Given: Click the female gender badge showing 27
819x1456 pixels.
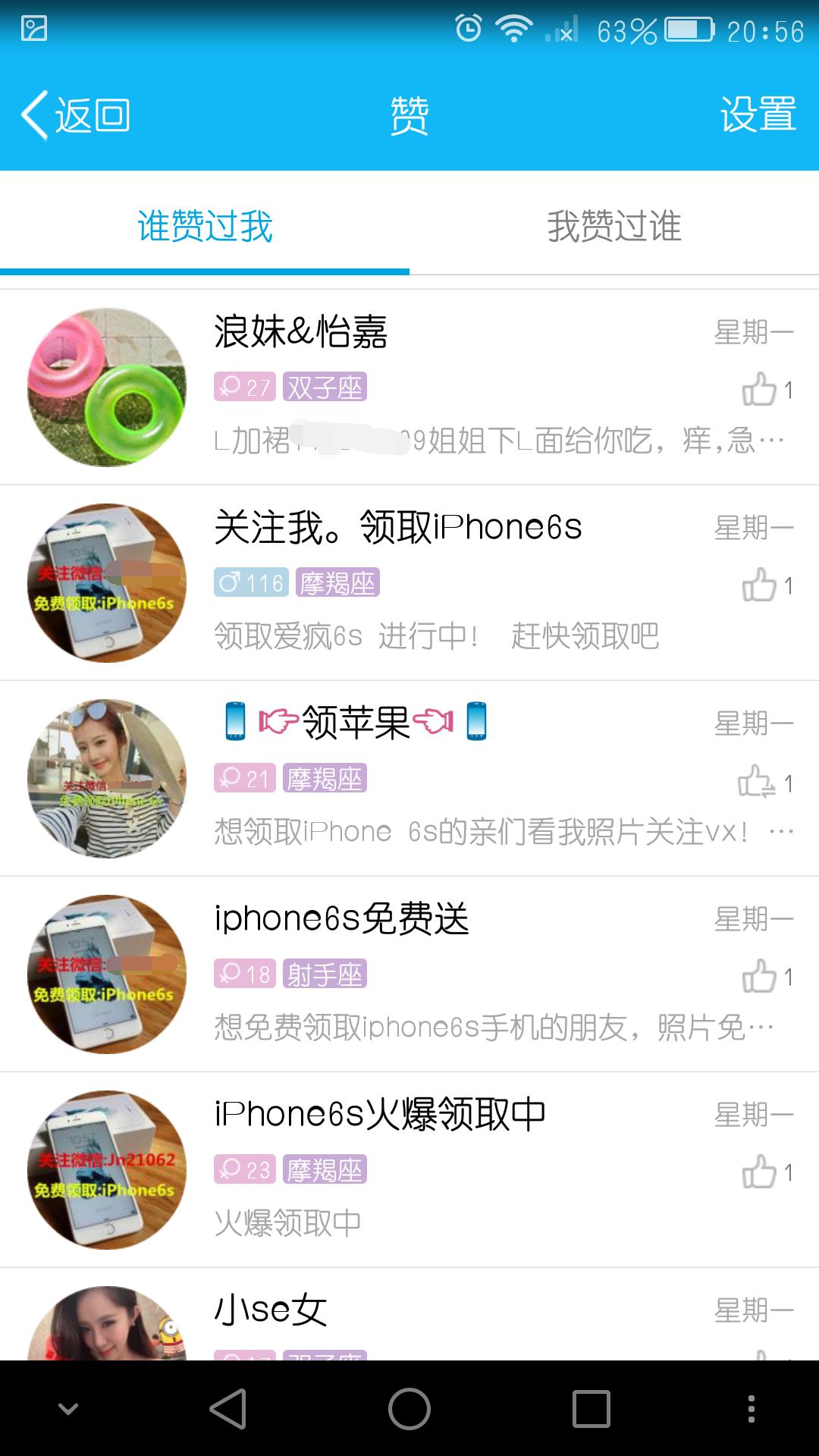Looking at the screenshot, I should point(244,387).
